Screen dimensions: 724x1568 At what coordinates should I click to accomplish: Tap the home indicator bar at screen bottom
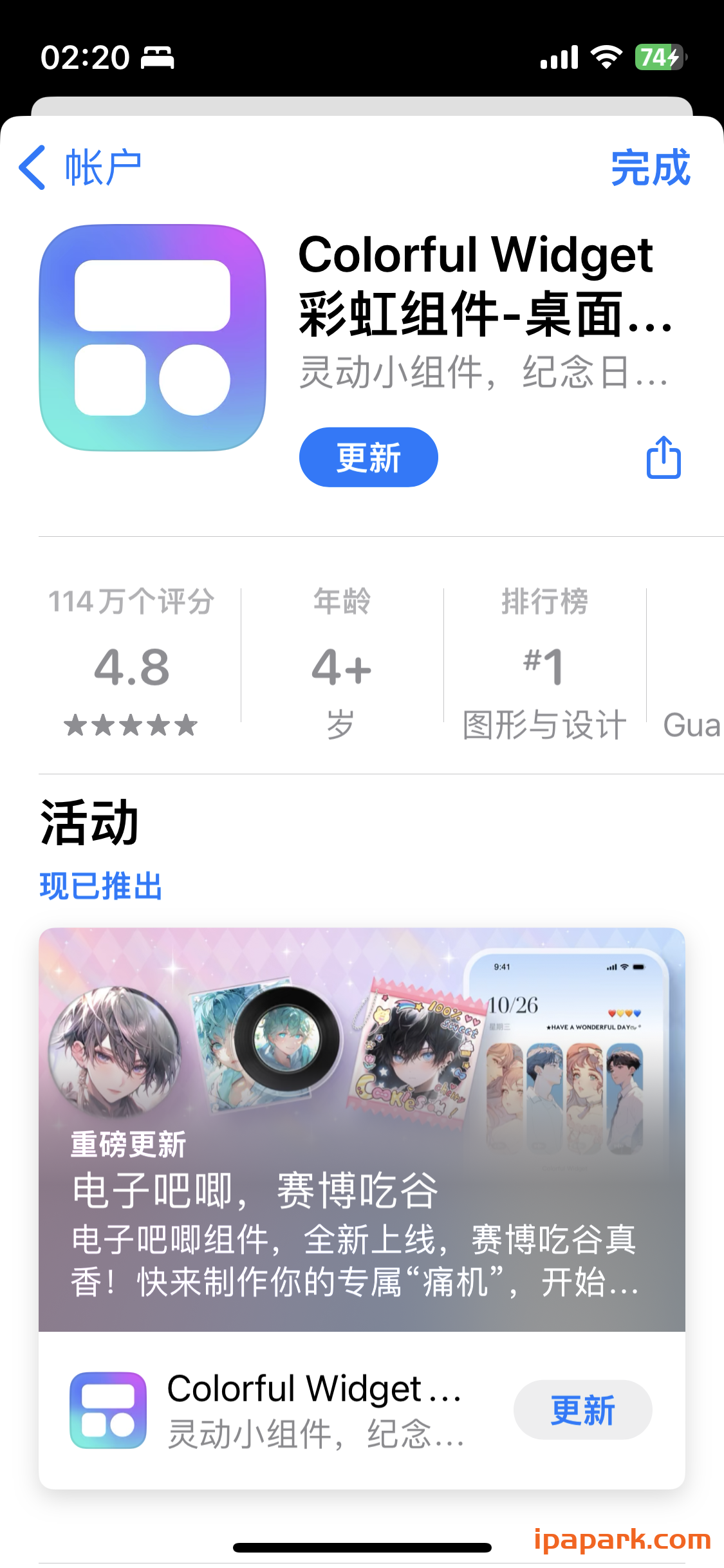362,1547
